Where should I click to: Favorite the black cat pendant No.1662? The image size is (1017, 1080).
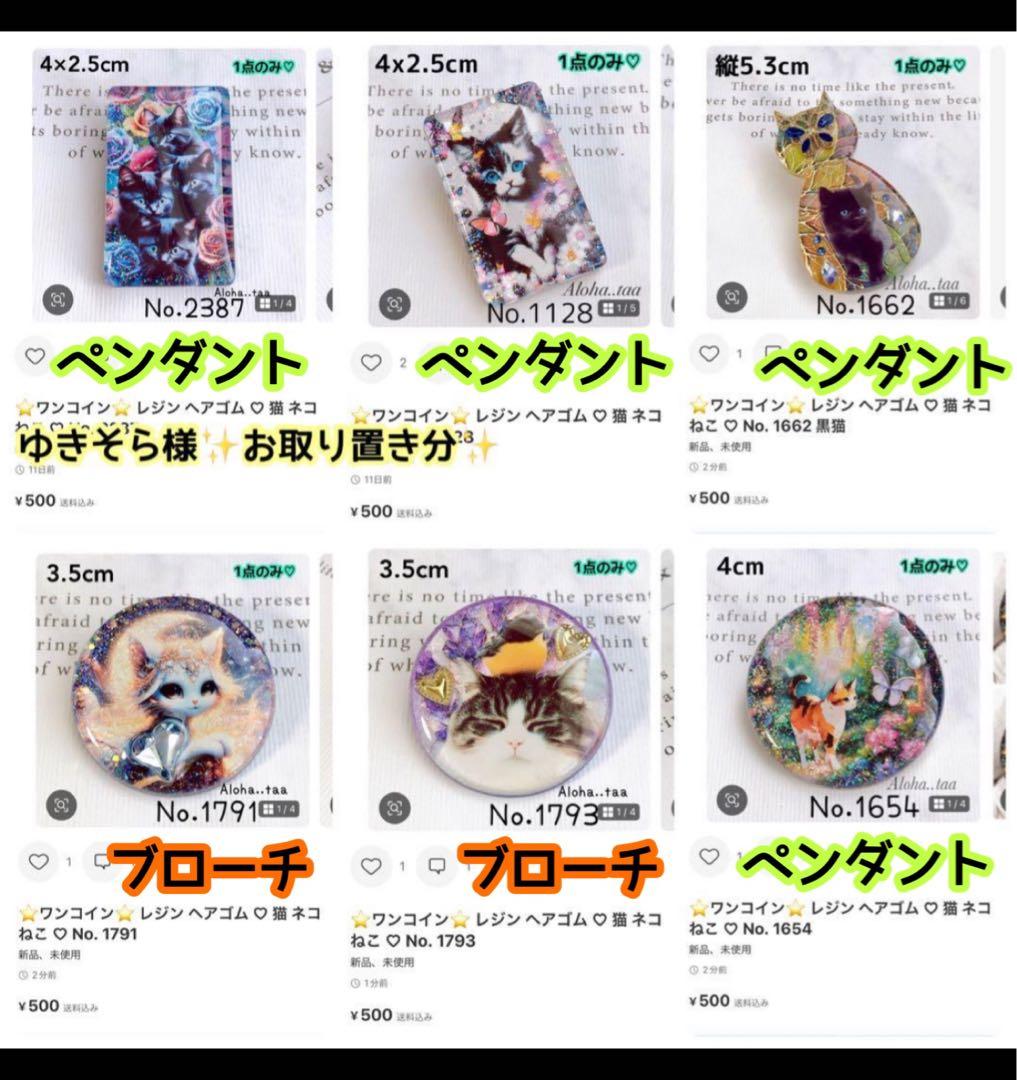(707, 352)
